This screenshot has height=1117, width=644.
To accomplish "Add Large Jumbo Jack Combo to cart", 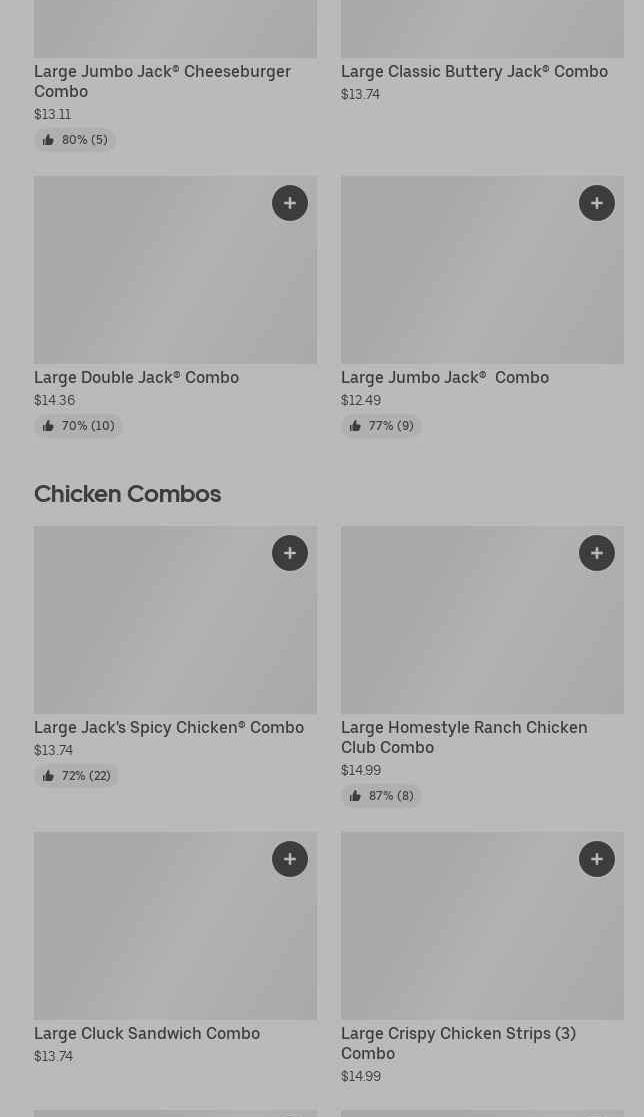I will coord(597,203).
